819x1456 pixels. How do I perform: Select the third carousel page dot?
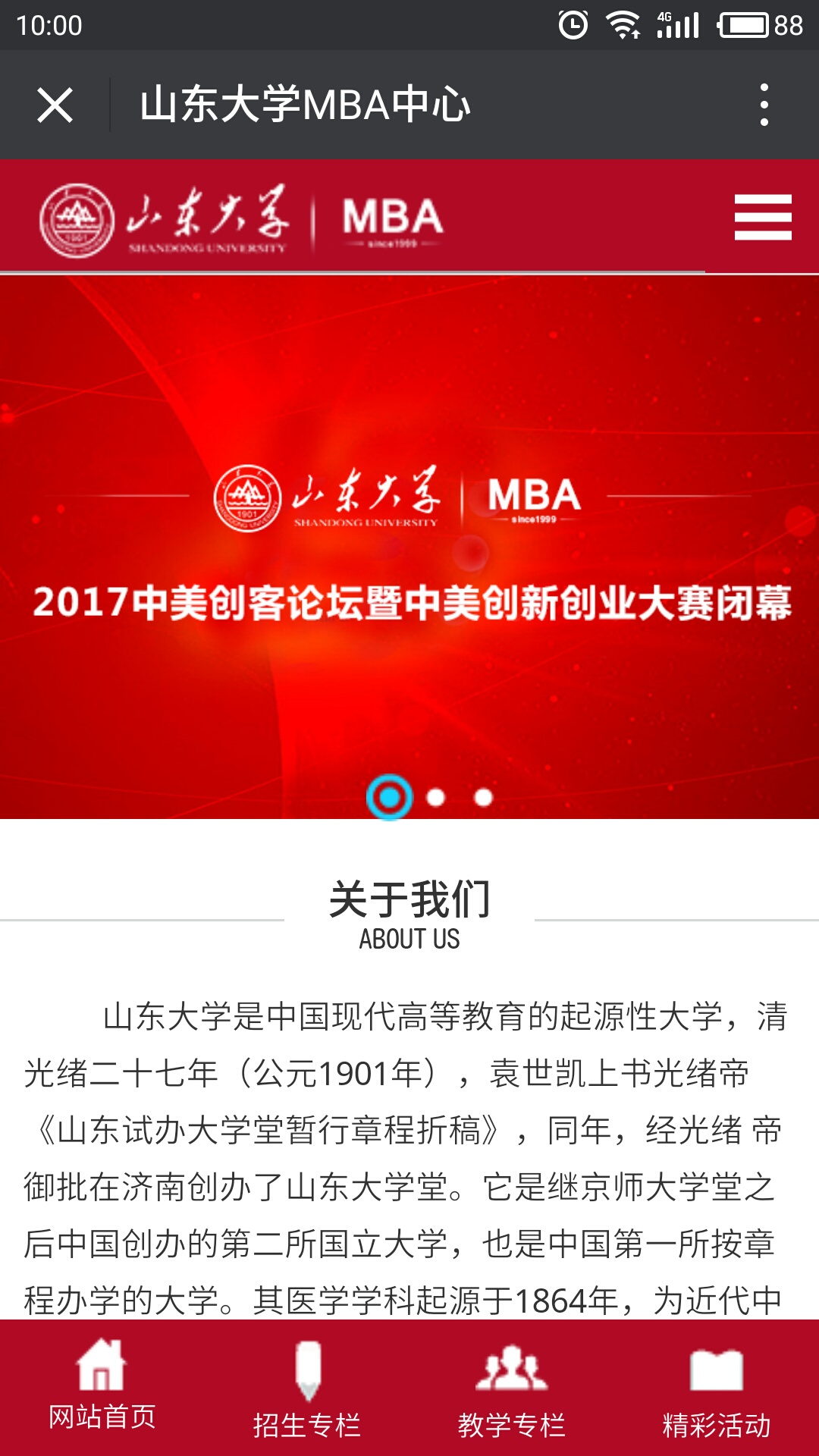coord(483,798)
